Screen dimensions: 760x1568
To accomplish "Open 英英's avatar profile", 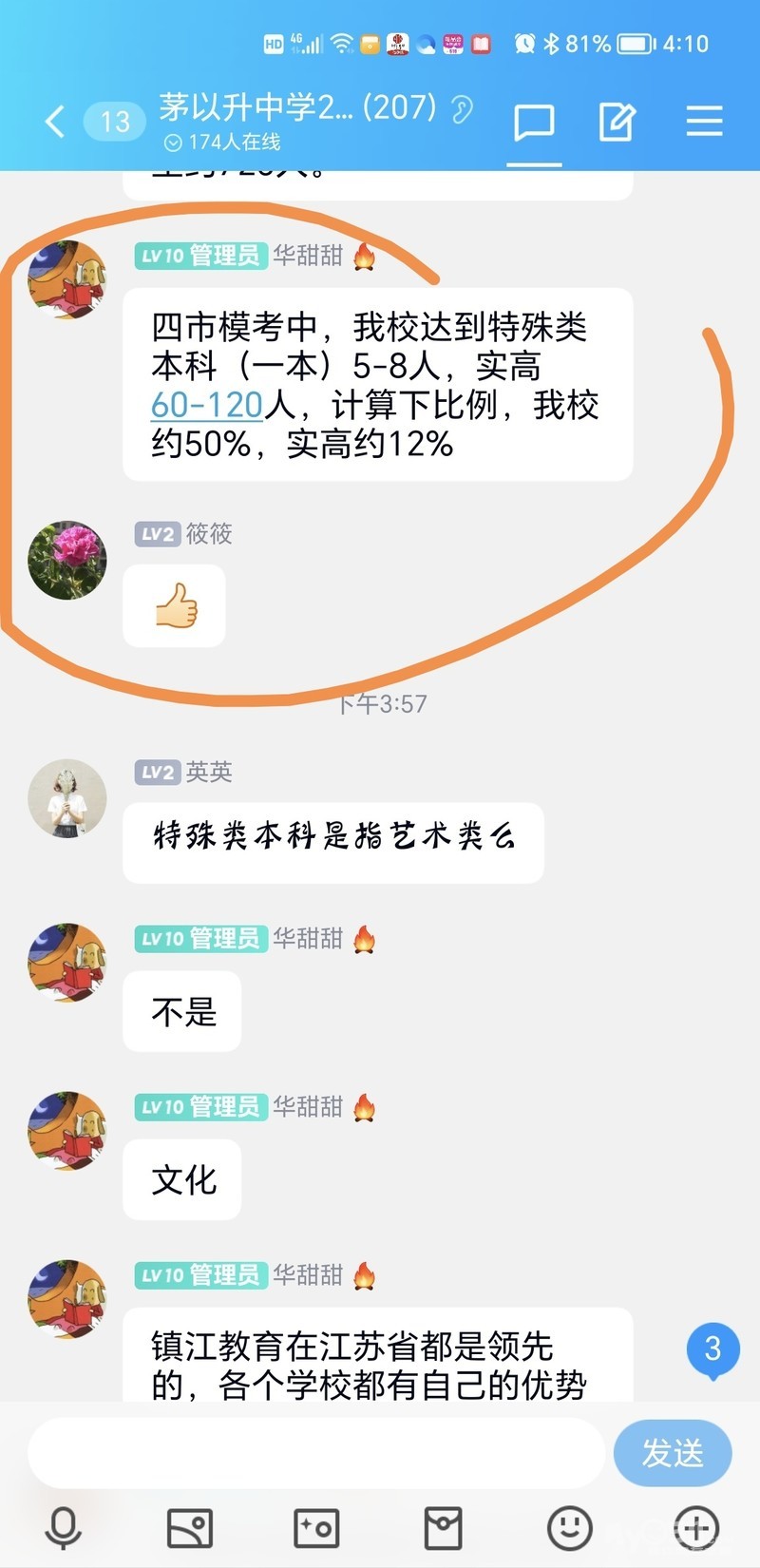I will (x=66, y=798).
